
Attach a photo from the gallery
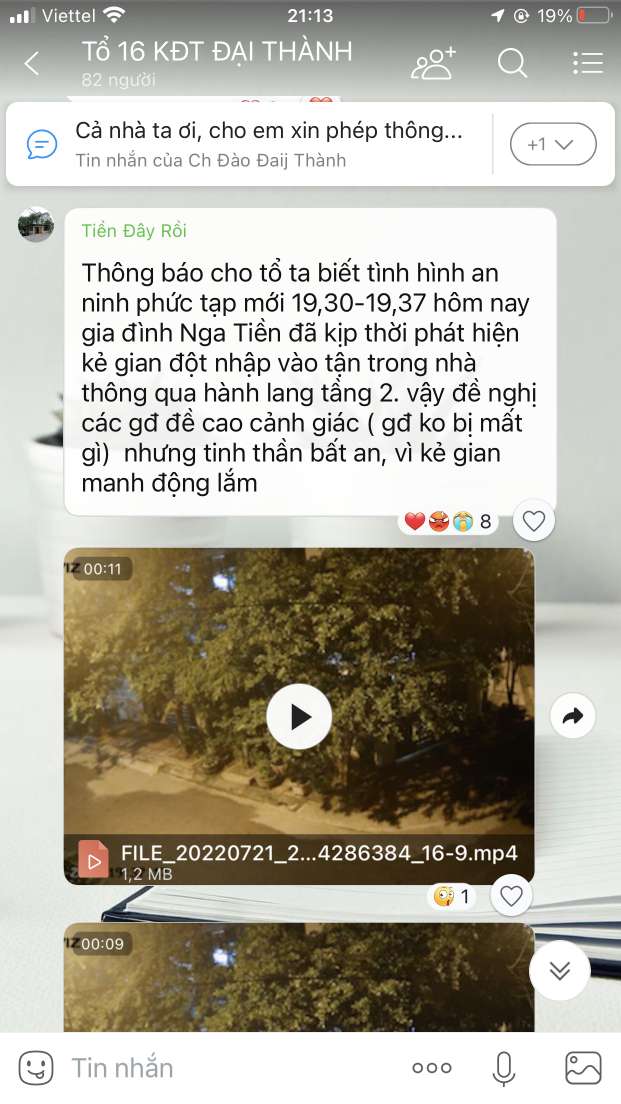click(x=584, y=1068)
